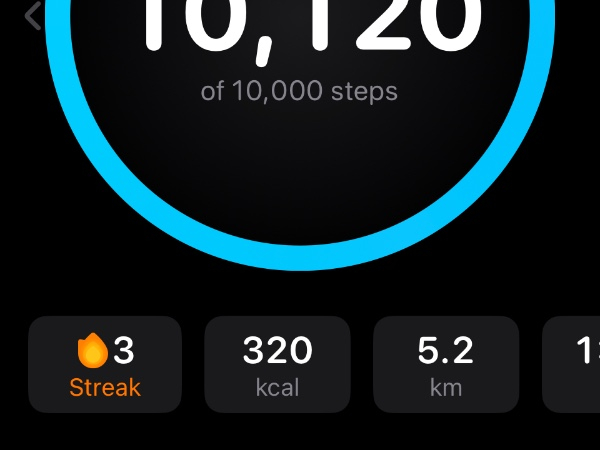The height and width of the screenshot is (450, 600).
Task: Open the 320 kcal card
Action: [277, 365]
